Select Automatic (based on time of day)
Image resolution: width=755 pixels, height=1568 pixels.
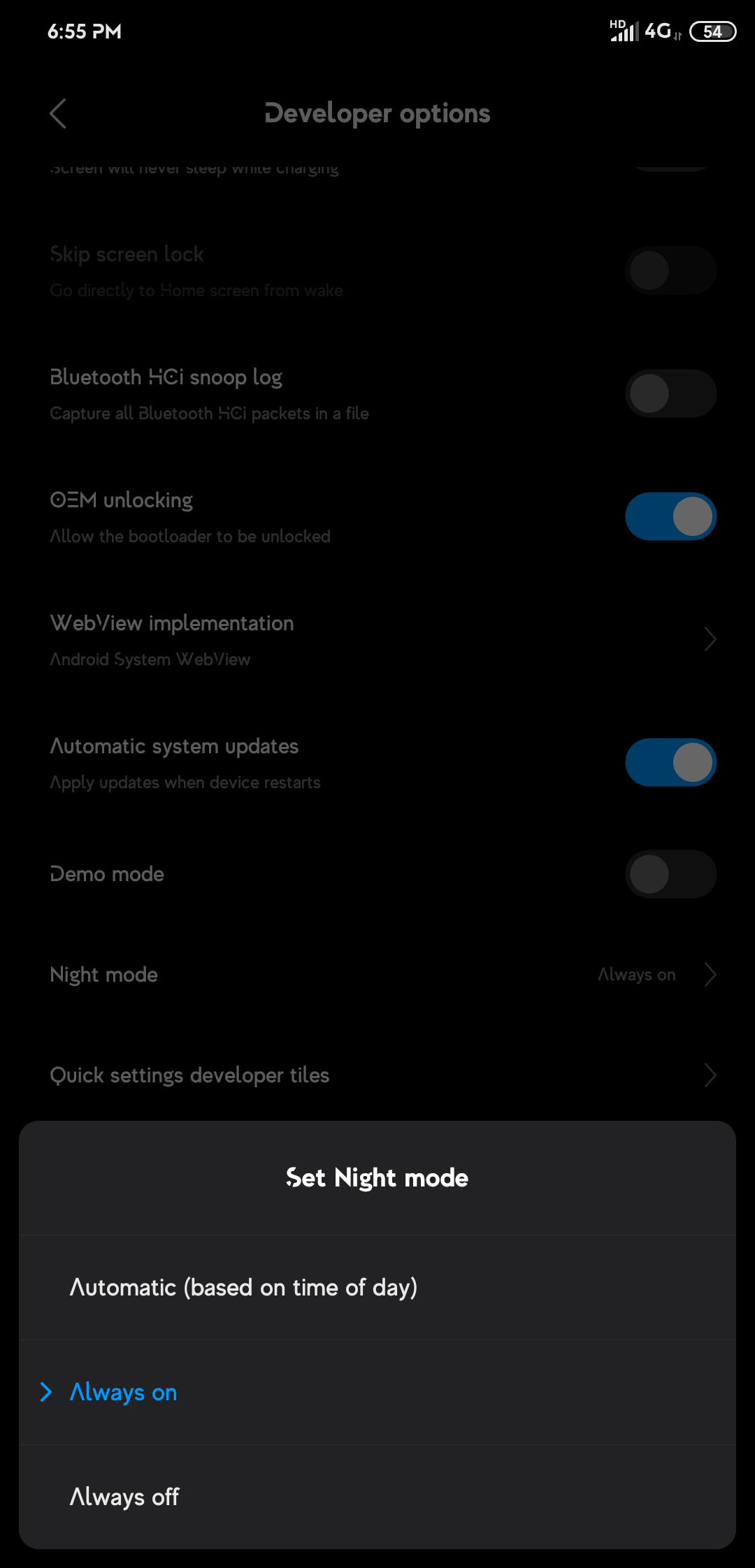pos(377,1287)
